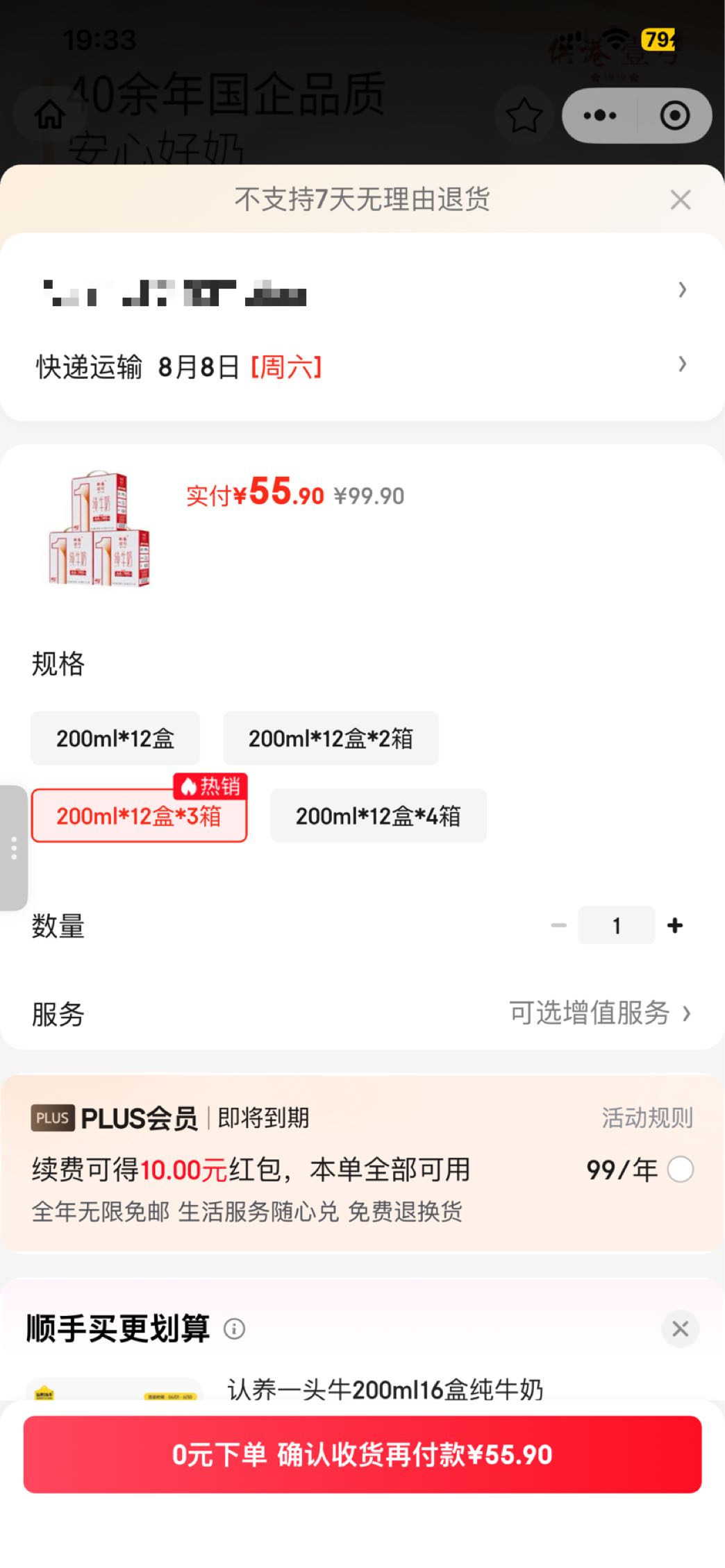
Task: Close the mini-program via target icon
Action: tap(675, 115)
